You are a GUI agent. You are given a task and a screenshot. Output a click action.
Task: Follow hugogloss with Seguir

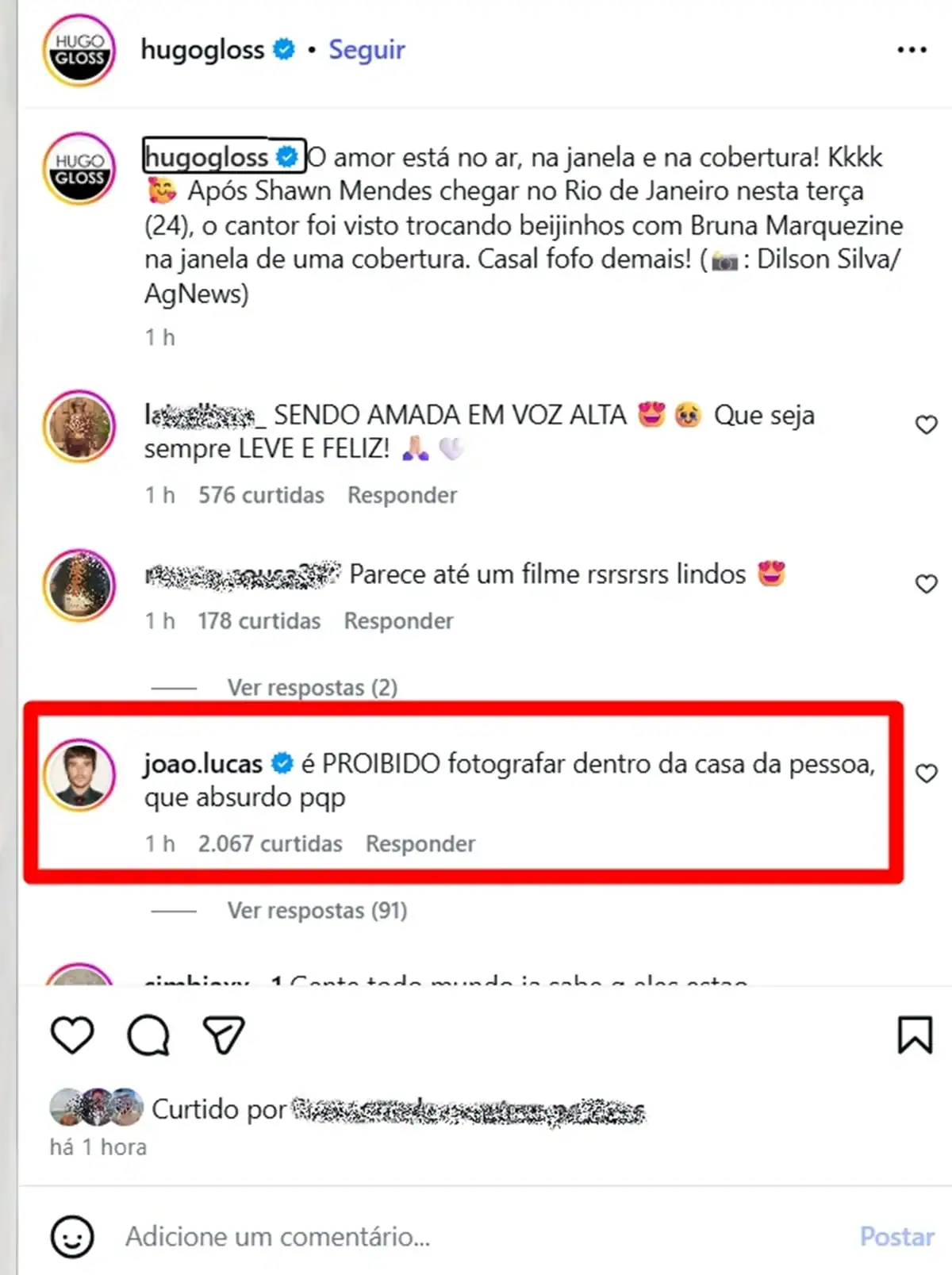tap(367, 49)
